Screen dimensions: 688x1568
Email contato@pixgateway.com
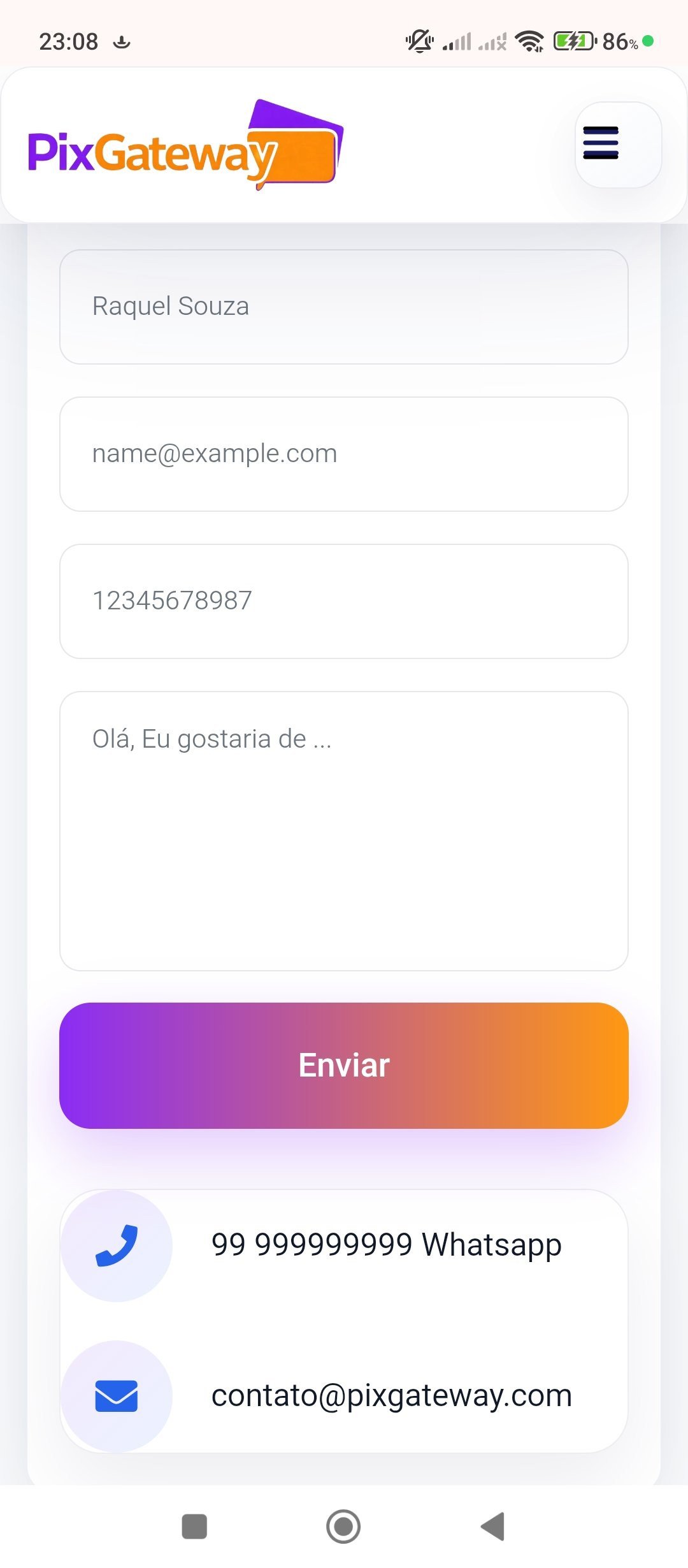pyautogui.click(x=391, y=1395)
